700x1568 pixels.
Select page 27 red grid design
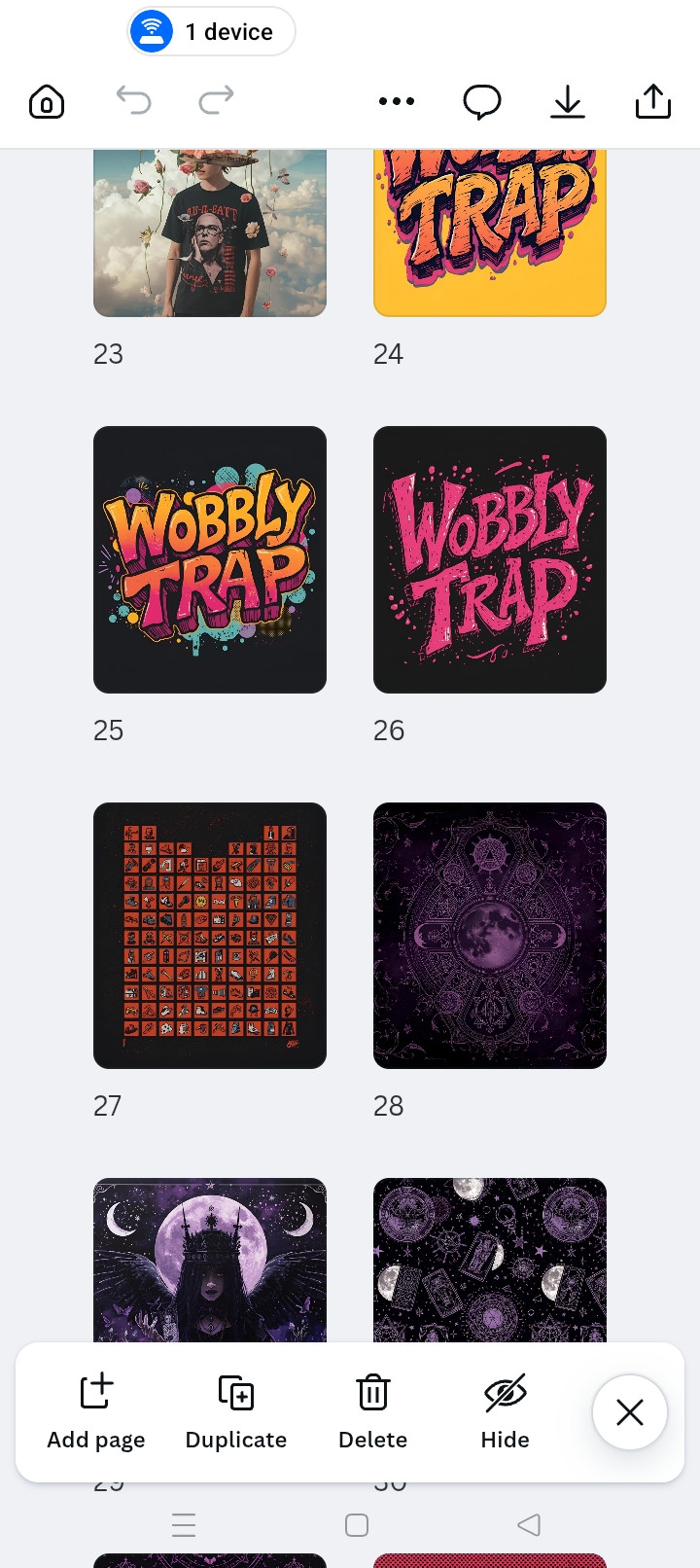pyautogui.click(x=210, y=935)
